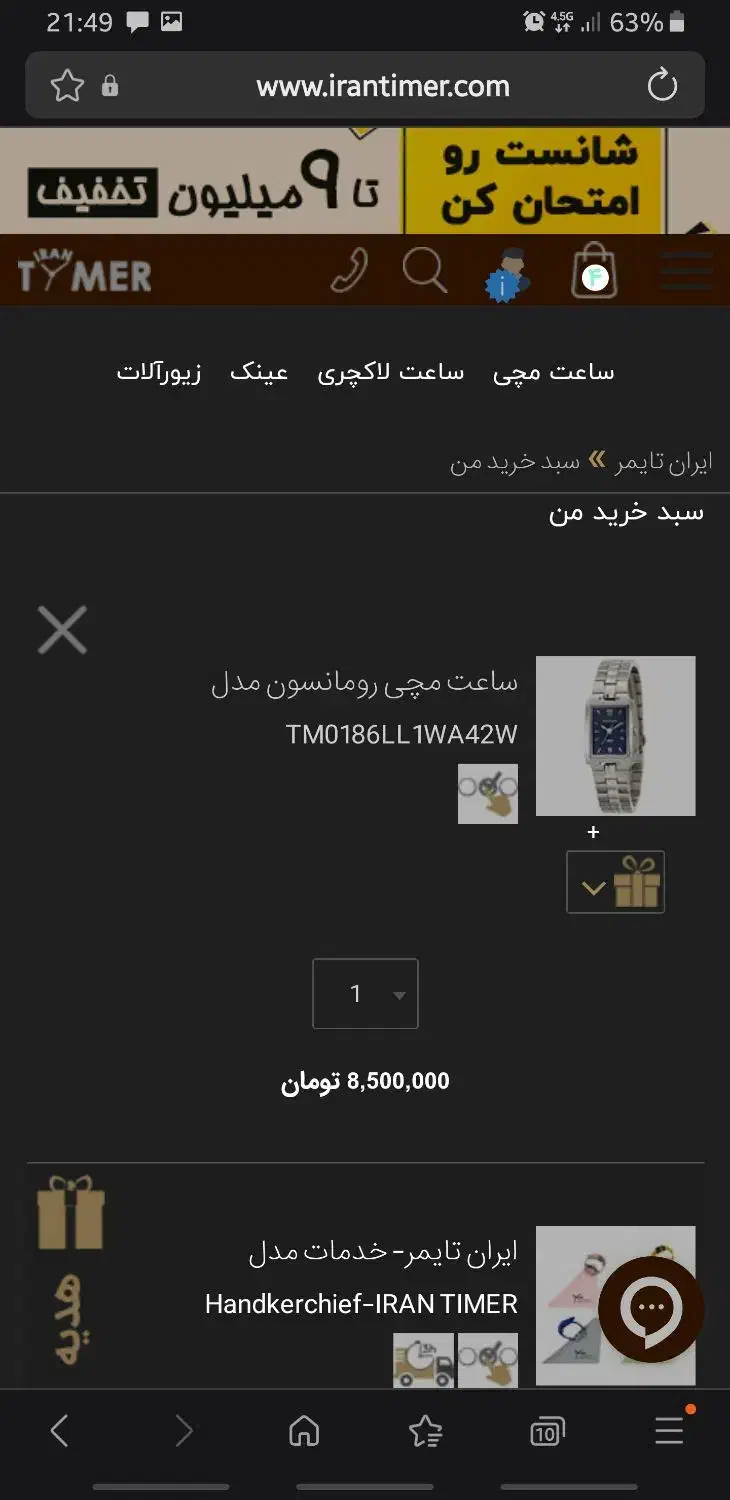
Task: Open the Romanson TM0186LL1WA42W product page
Action: [365, 708]
